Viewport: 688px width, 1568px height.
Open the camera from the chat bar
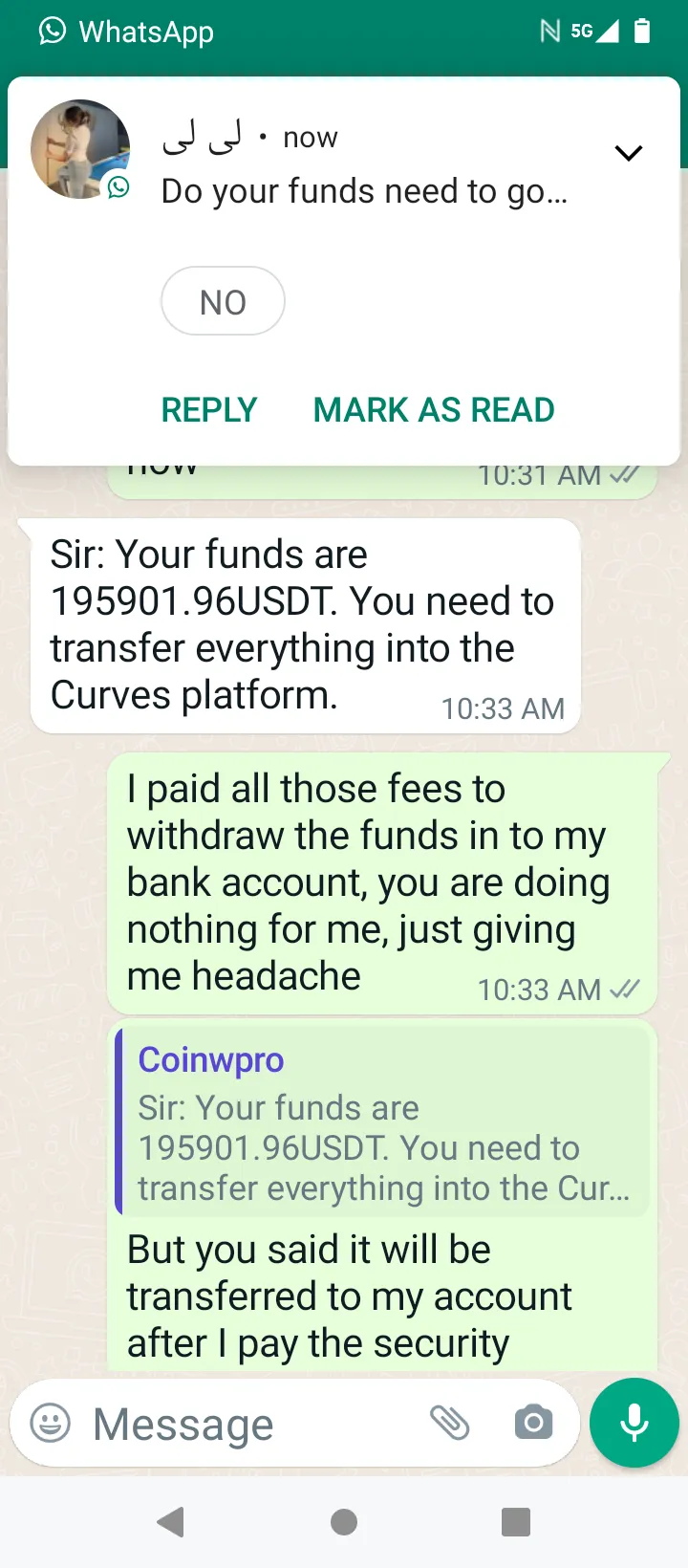click(x=533, y=1423)
